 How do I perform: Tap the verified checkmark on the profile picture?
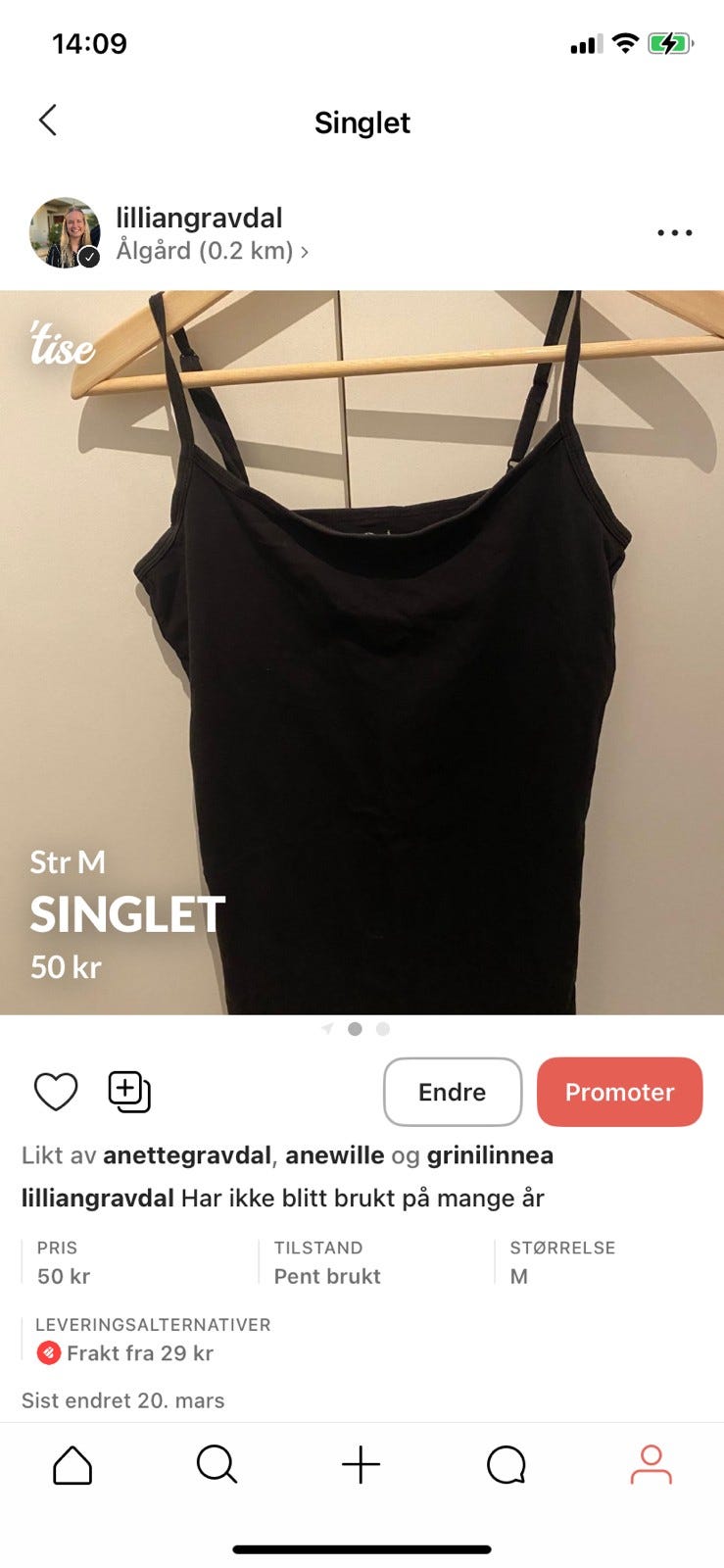(89, 252)
